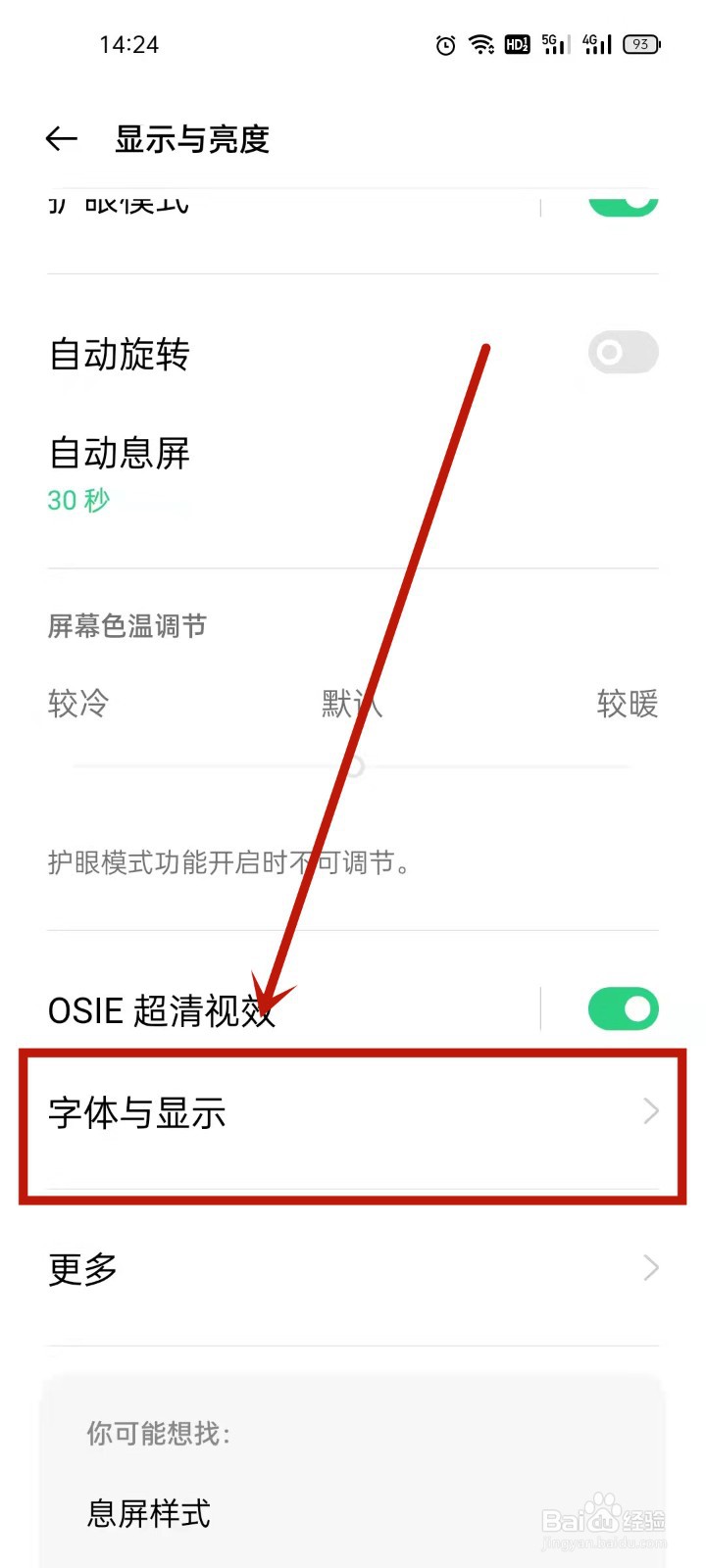Image resolution: width=706 pixels, height=1568 pixels.
Task: Turn off the OSIE 超清视效 switch
Action: pyautogui.click(x=624, y=1008)
